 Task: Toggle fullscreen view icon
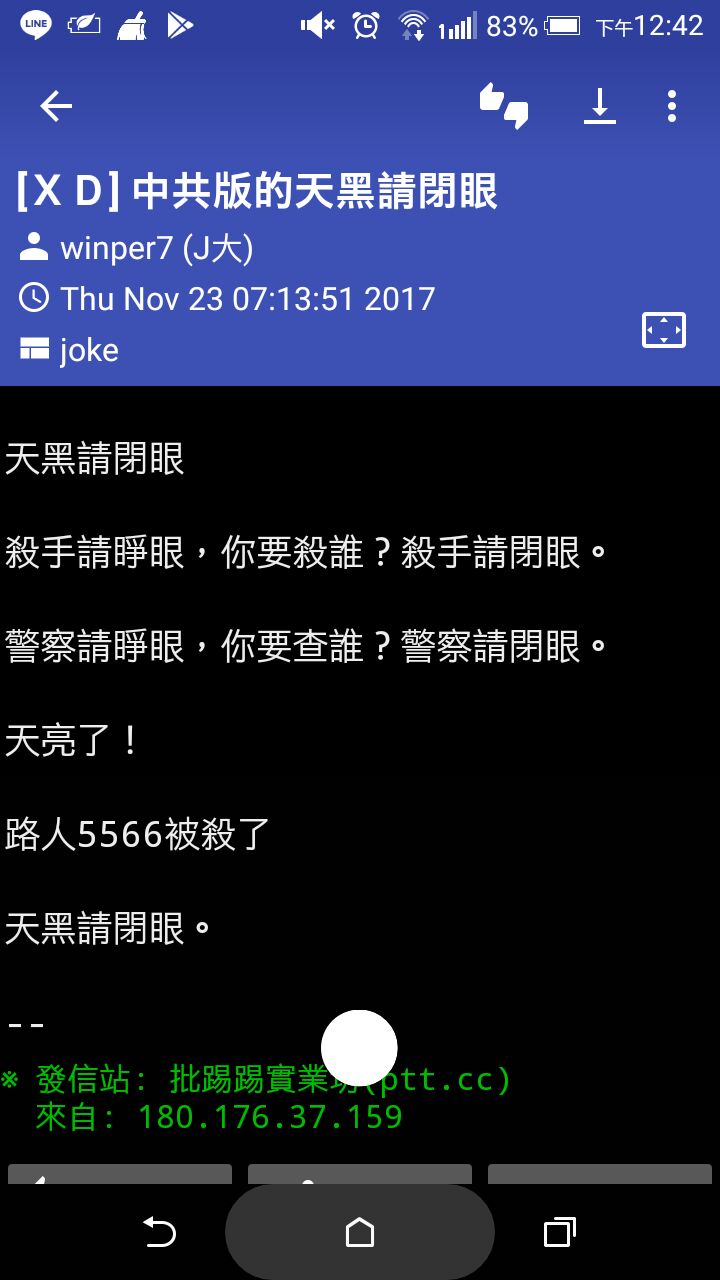[664, 330]
